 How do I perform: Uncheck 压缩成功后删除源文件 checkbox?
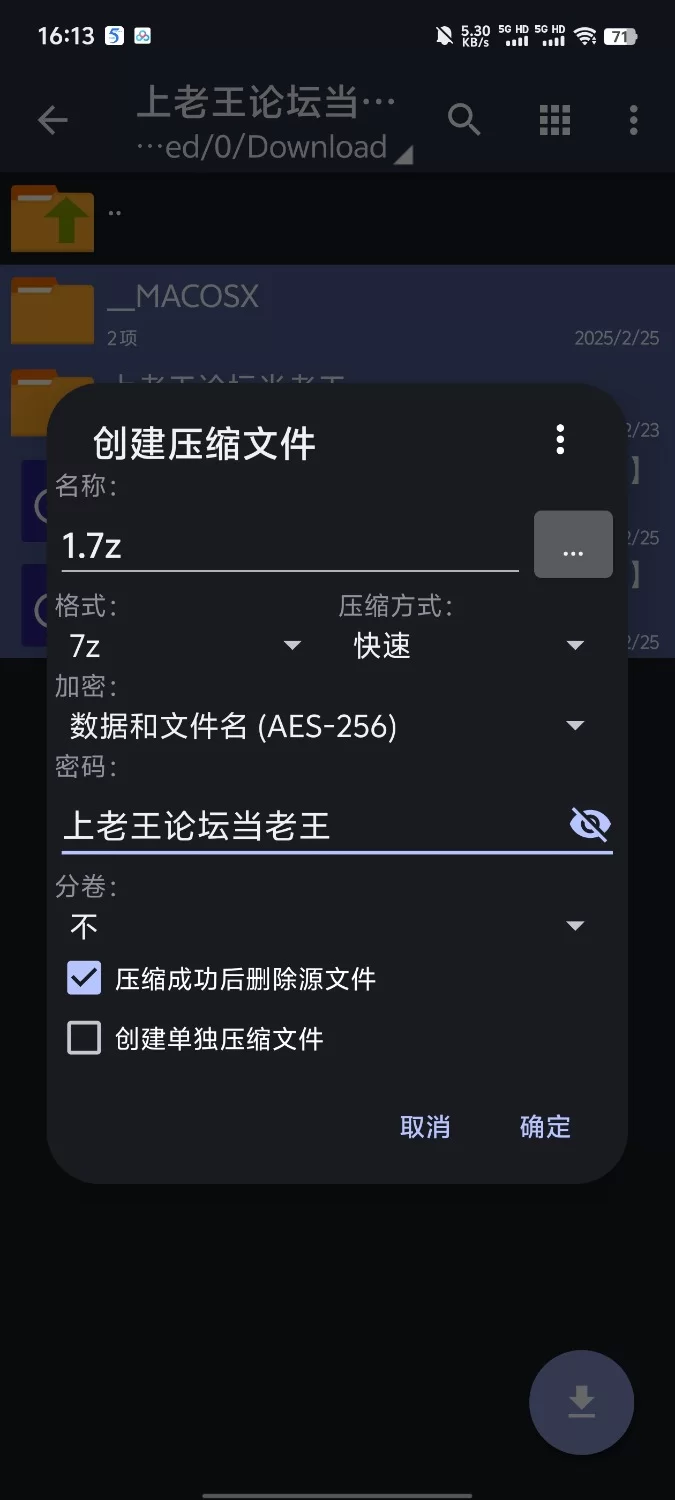pos(84,978)
